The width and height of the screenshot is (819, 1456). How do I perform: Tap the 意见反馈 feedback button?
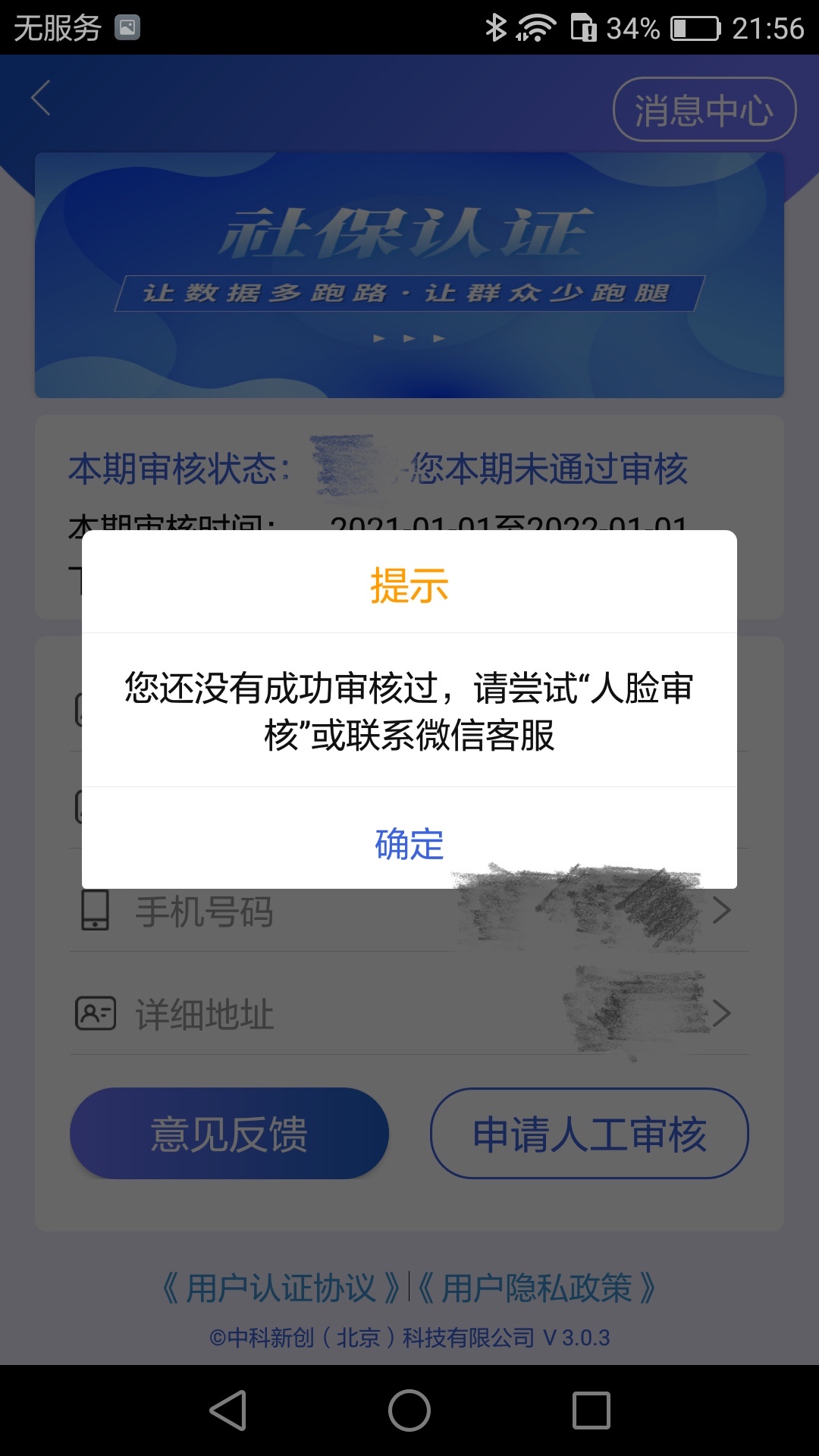(x=229, y=1134)
